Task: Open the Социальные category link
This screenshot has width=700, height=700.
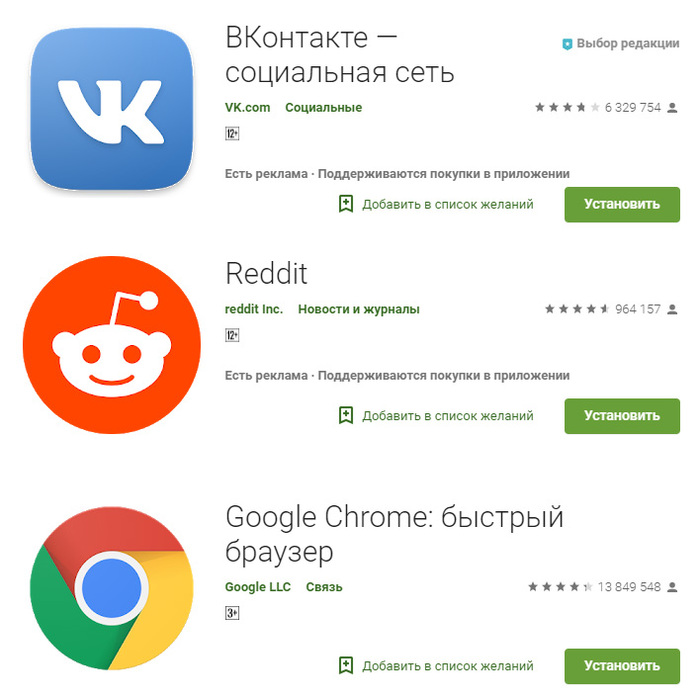Action: pos(323,107)
